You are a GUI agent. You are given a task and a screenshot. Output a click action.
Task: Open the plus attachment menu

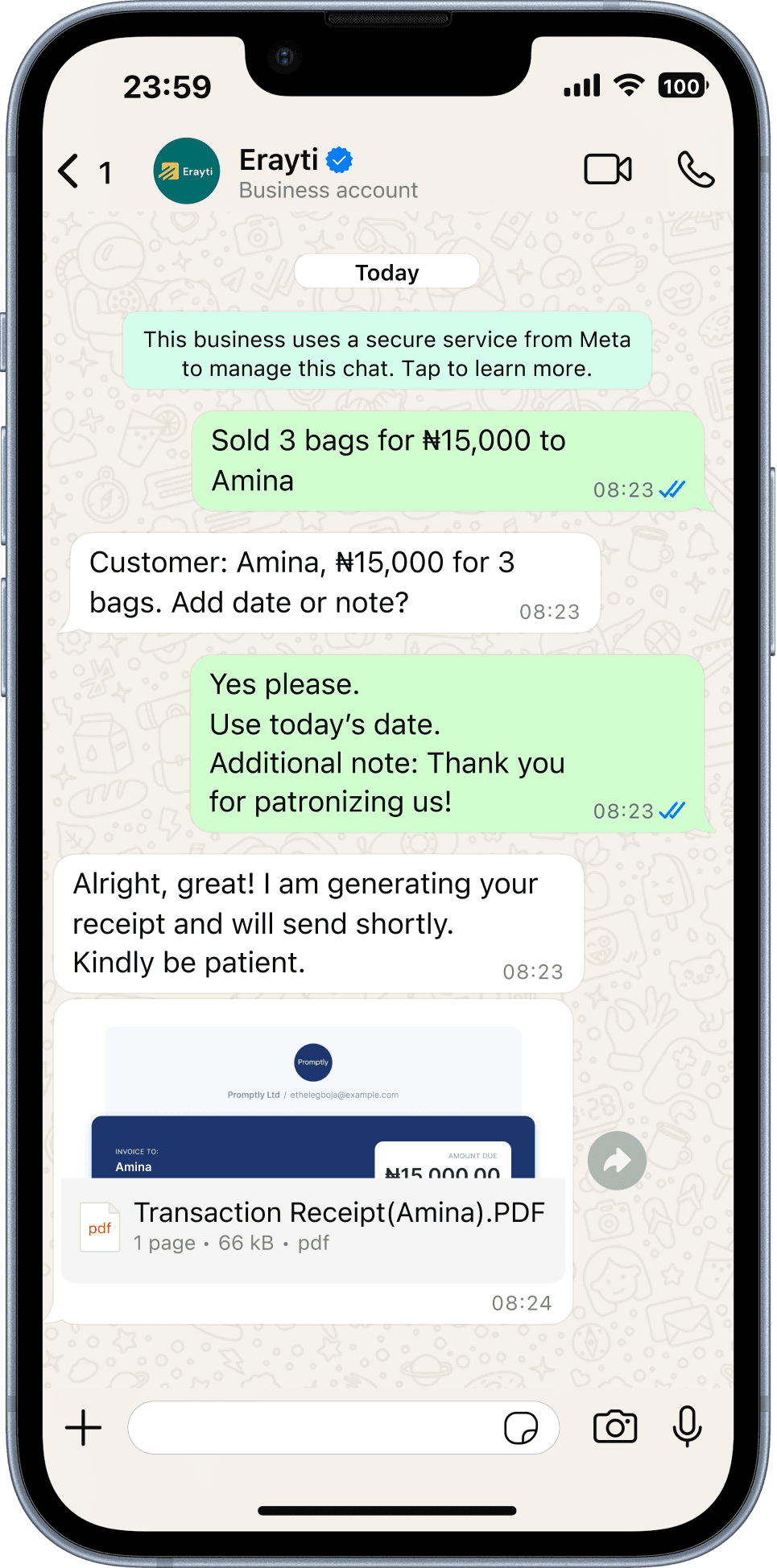click(84, 1428)
